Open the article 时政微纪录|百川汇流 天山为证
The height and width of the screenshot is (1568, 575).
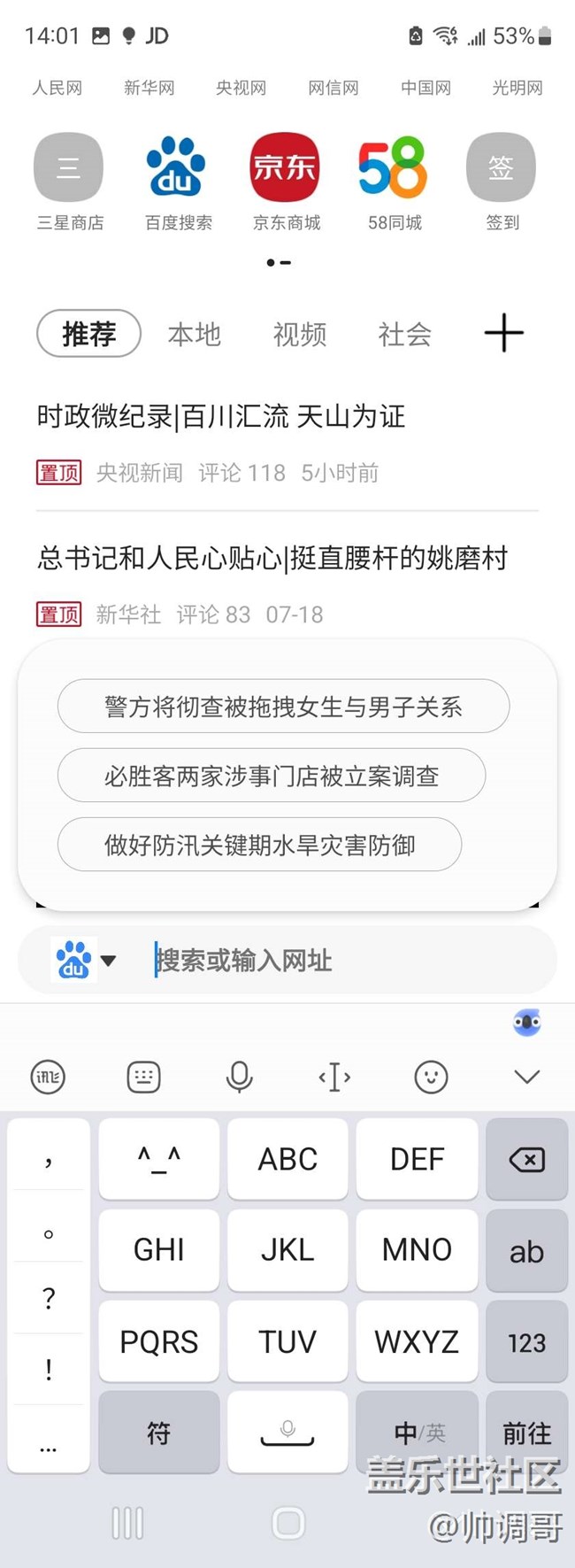[221, 416]
